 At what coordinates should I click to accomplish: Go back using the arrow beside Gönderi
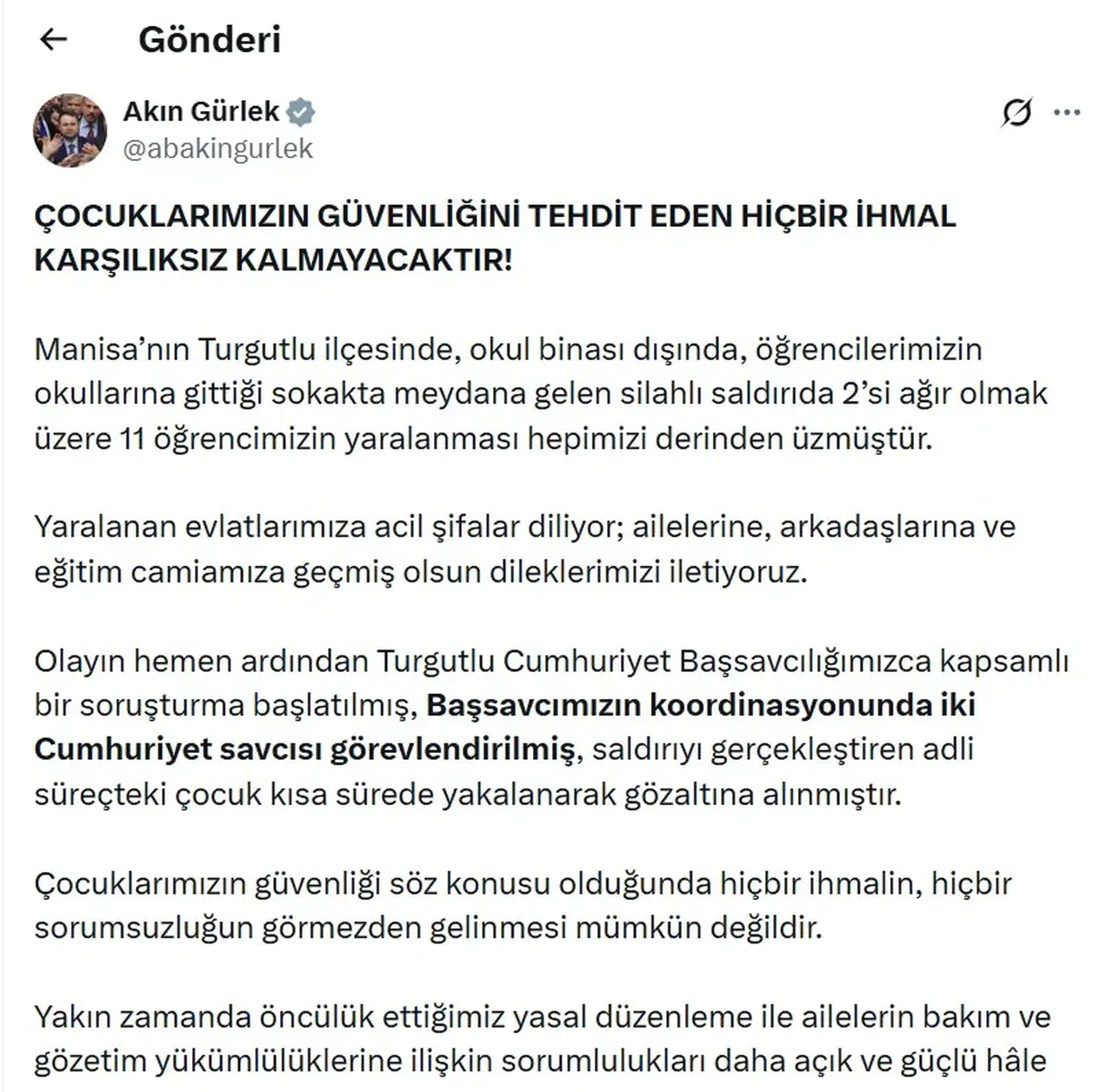point(54,39)
